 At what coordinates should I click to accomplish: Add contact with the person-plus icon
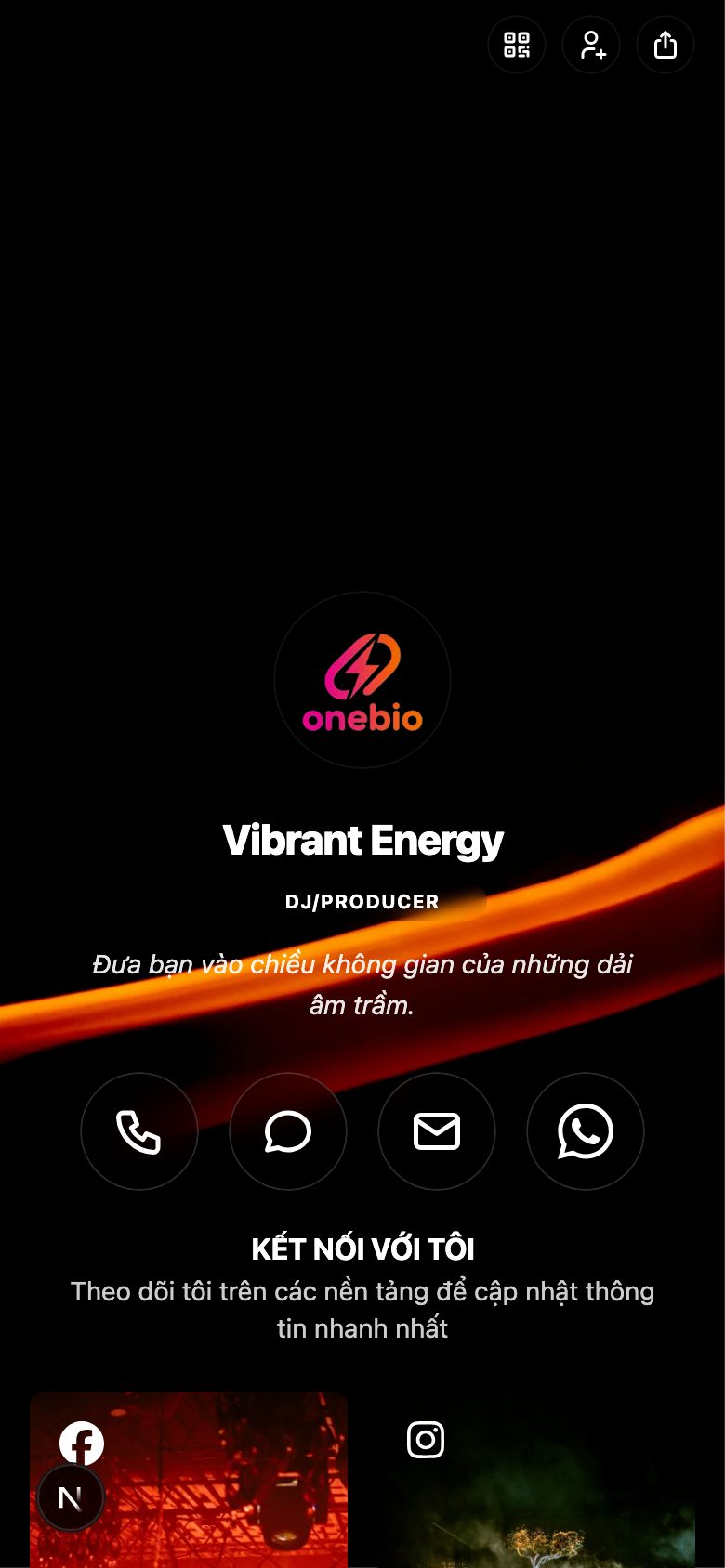[x=591, y=45]
